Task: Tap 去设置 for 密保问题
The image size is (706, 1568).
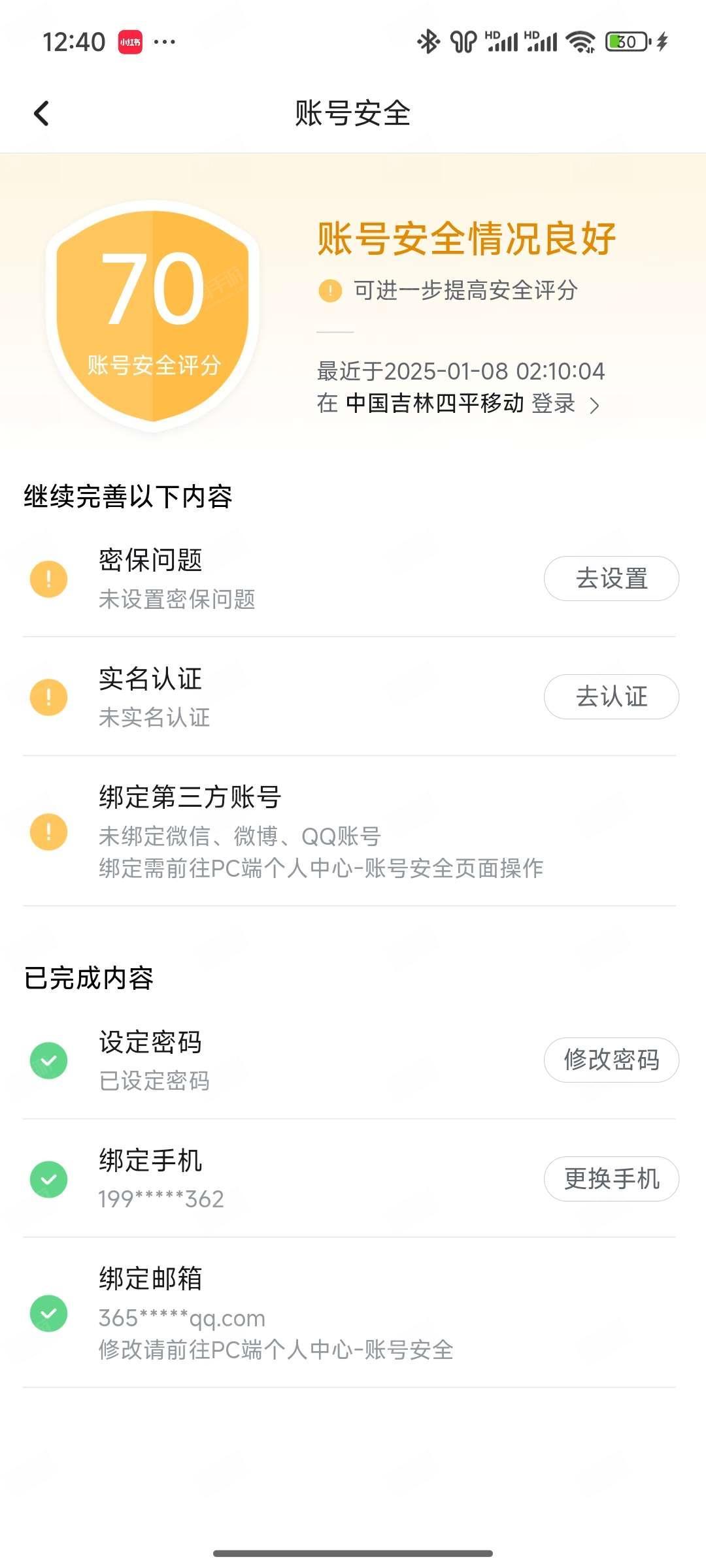Action: tap(611, 578)
